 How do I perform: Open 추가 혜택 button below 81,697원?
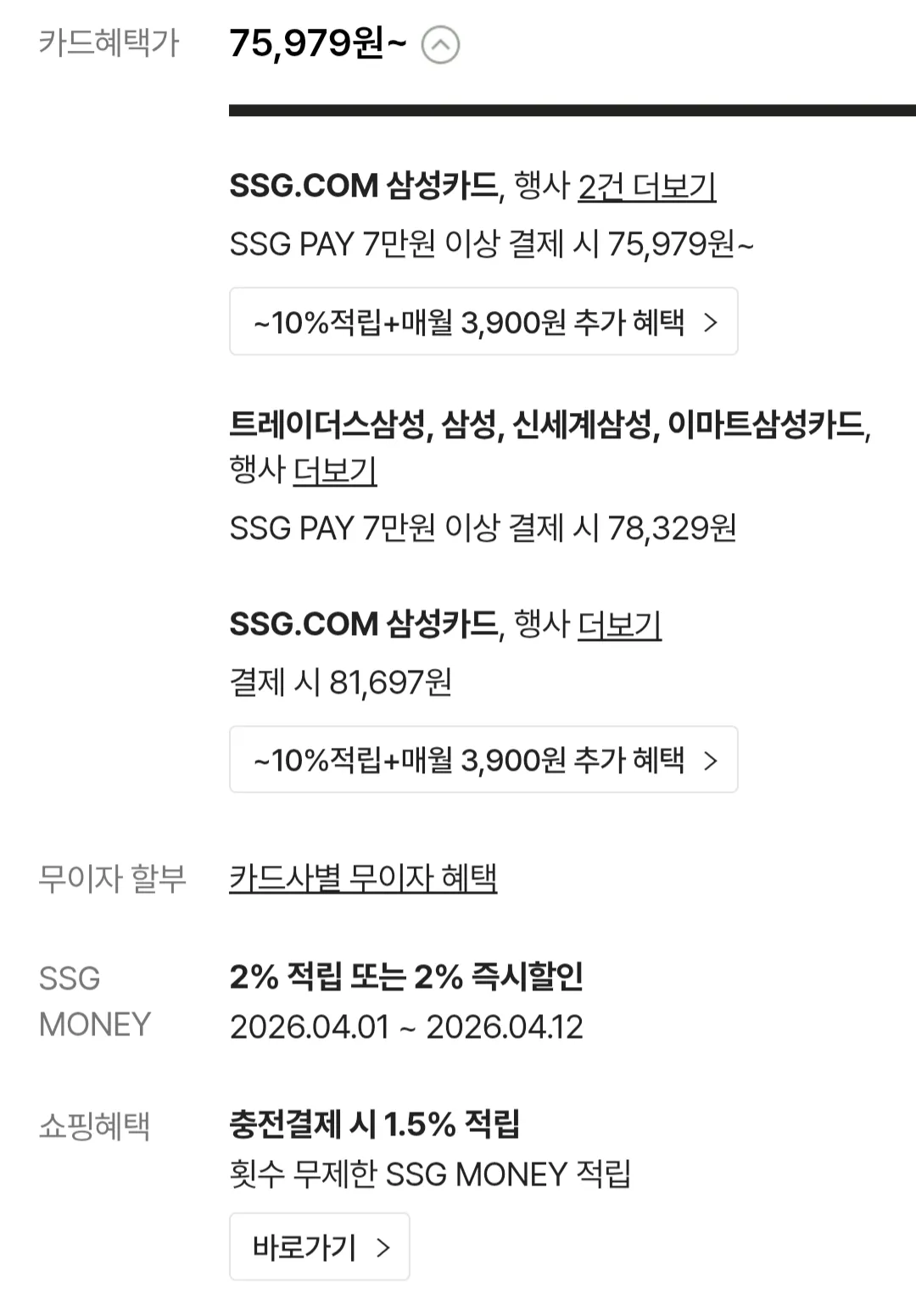[483, 760]
